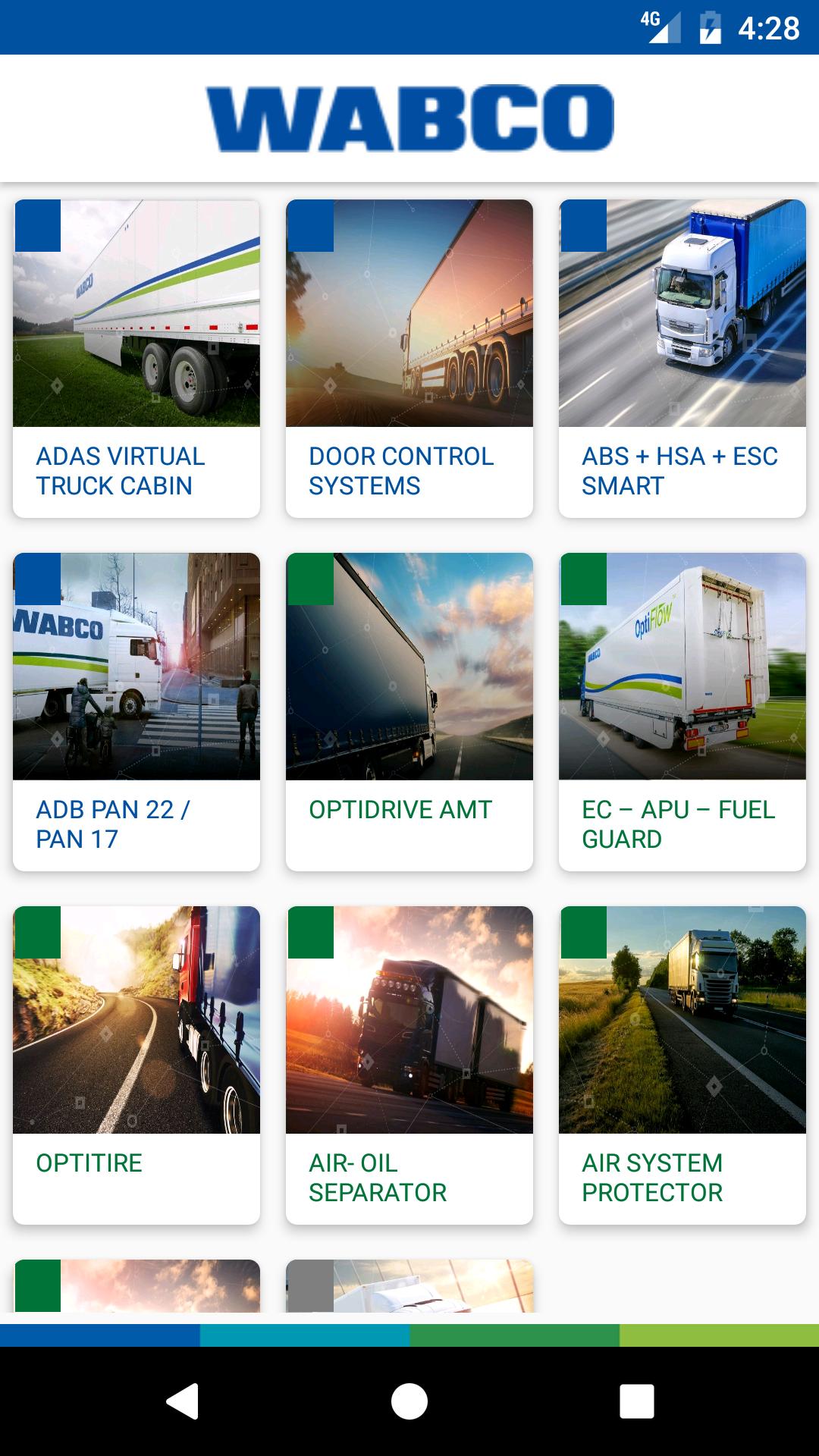Go back using the system back button
Screen dimensions: 819x1456
click(182, 1401)
